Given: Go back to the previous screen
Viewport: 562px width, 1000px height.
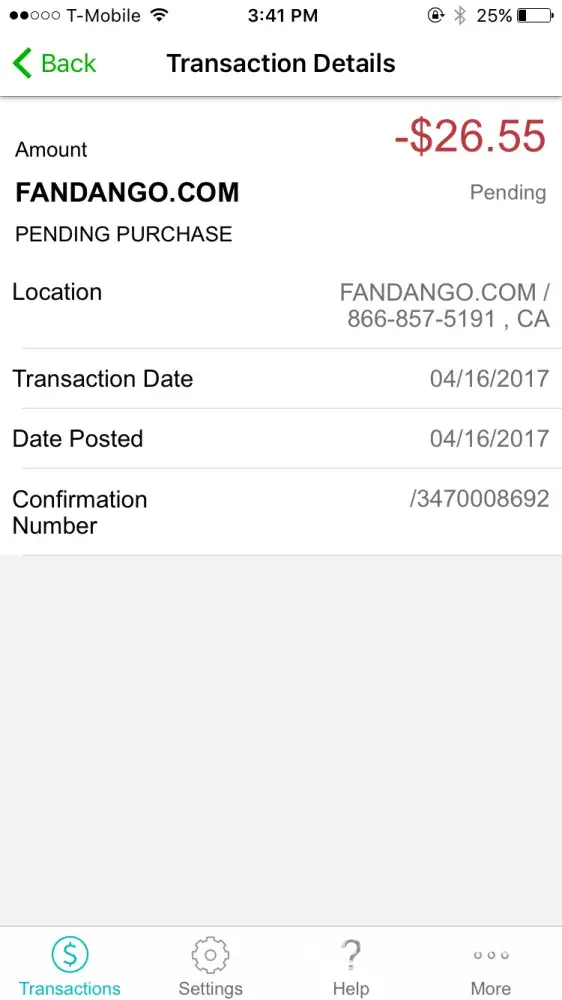Looking at the screenshot, I should [54, 63].
